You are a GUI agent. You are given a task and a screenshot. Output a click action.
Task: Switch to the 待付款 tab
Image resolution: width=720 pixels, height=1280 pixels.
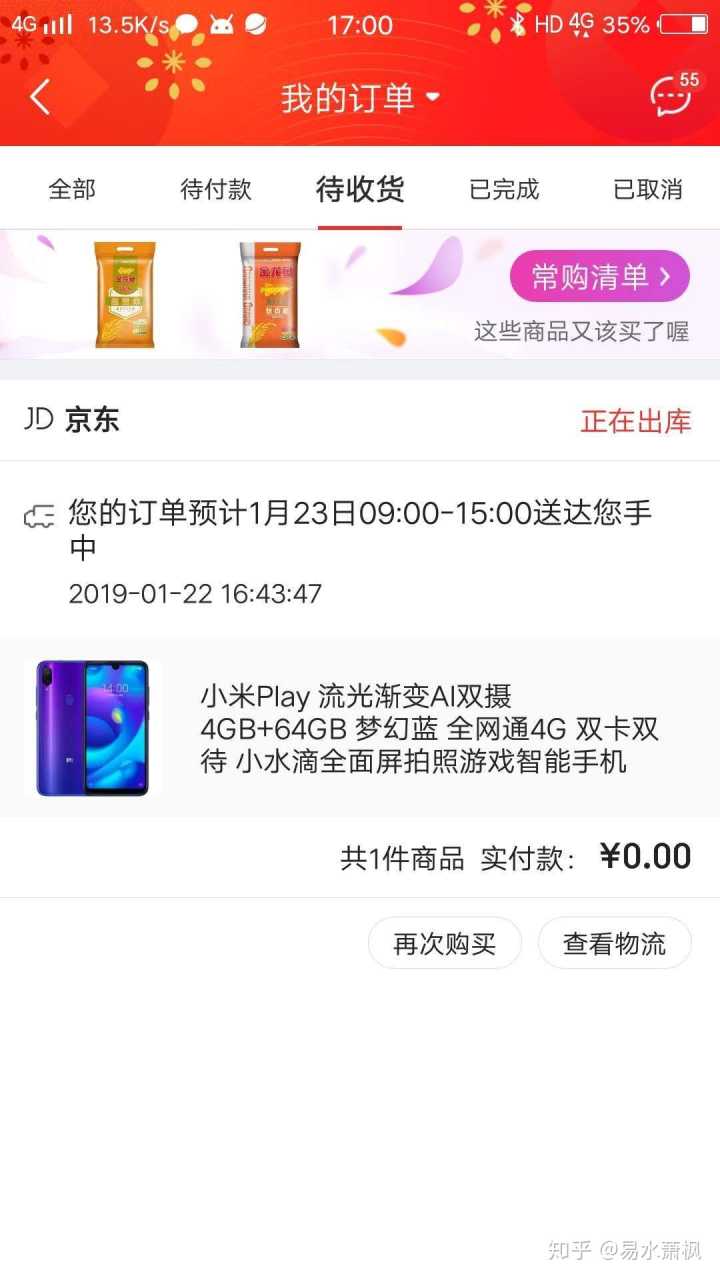point(216,189)
